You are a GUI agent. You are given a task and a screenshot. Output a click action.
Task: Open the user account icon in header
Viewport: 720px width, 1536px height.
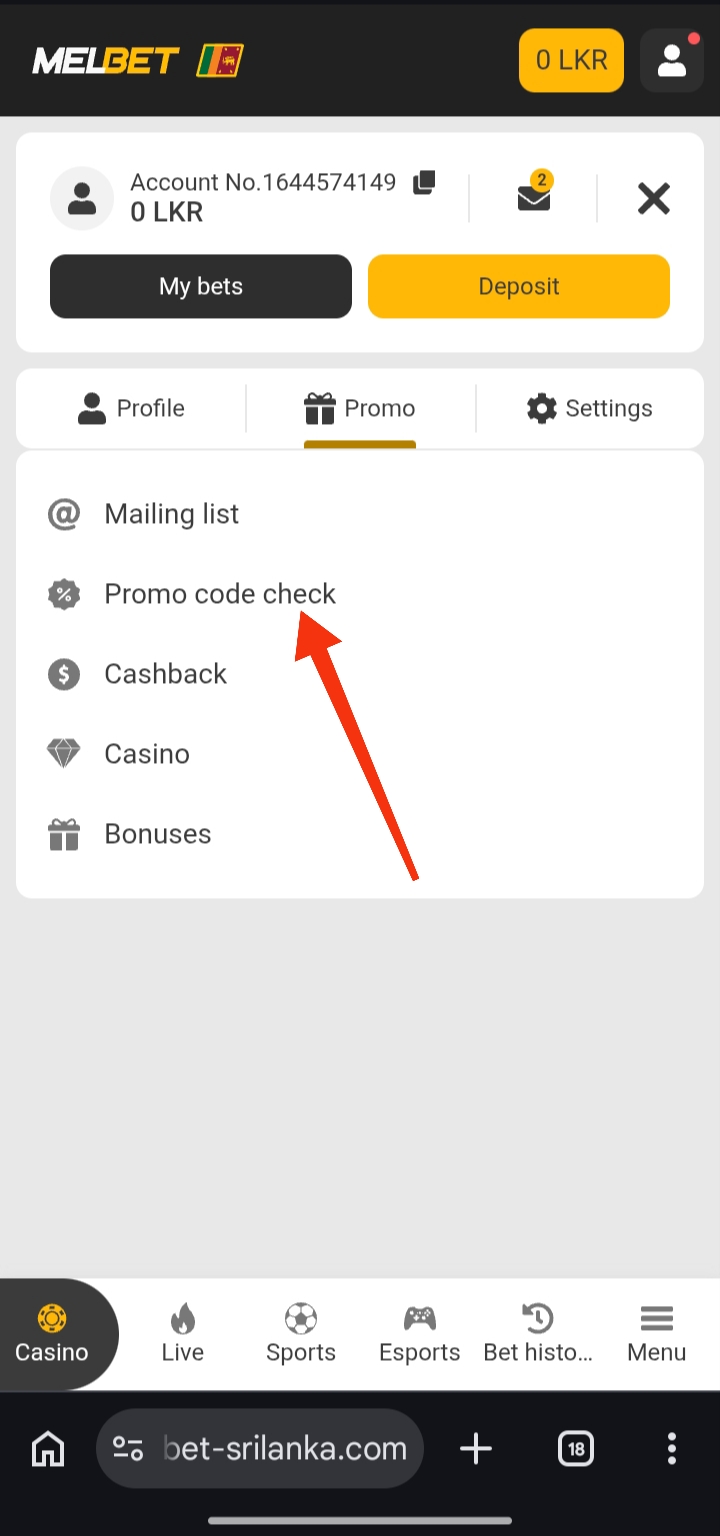[671, 60]
